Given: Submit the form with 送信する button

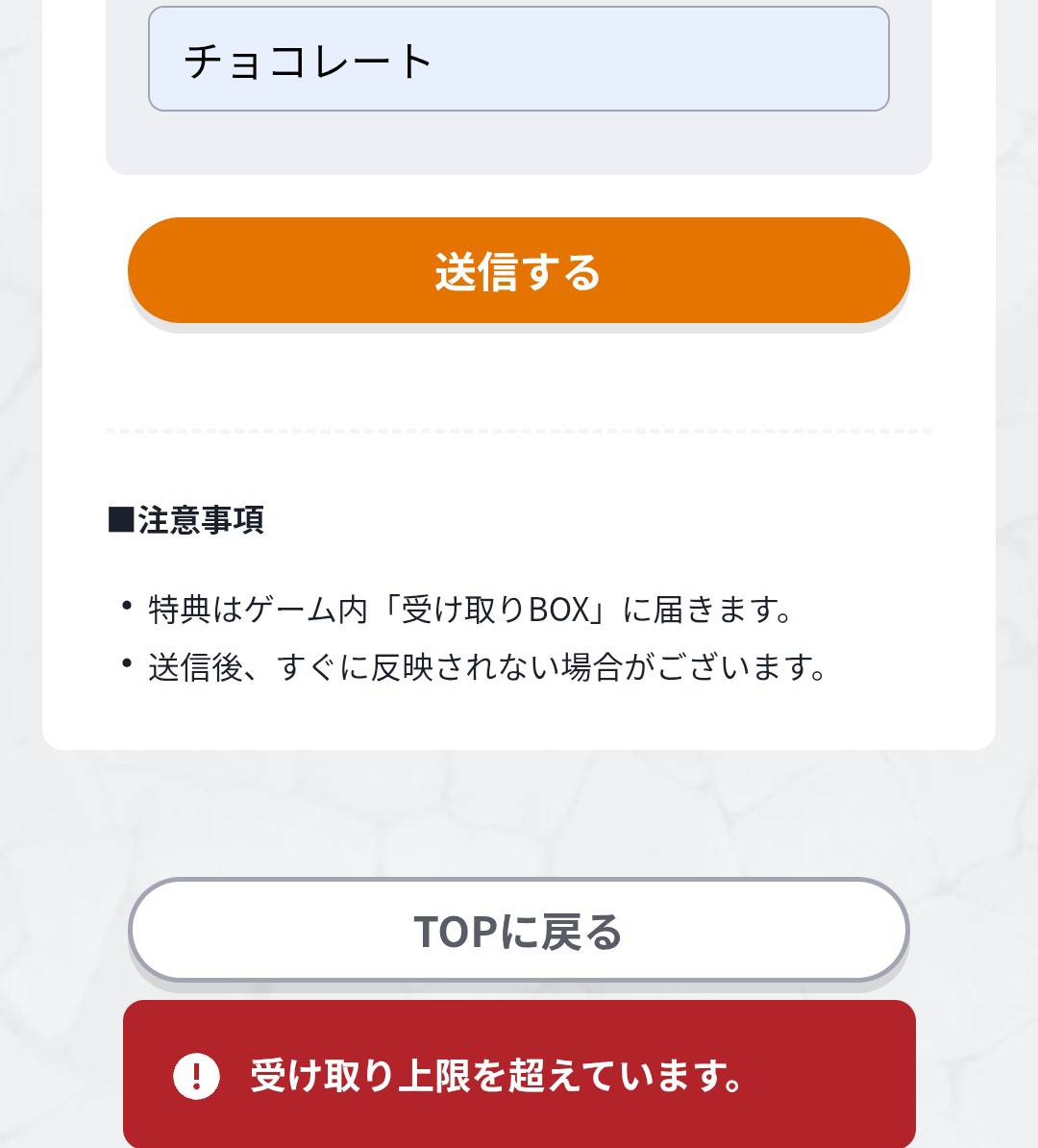Looking at the screenshot, I should pyautogui.click(x=519, y=271).
